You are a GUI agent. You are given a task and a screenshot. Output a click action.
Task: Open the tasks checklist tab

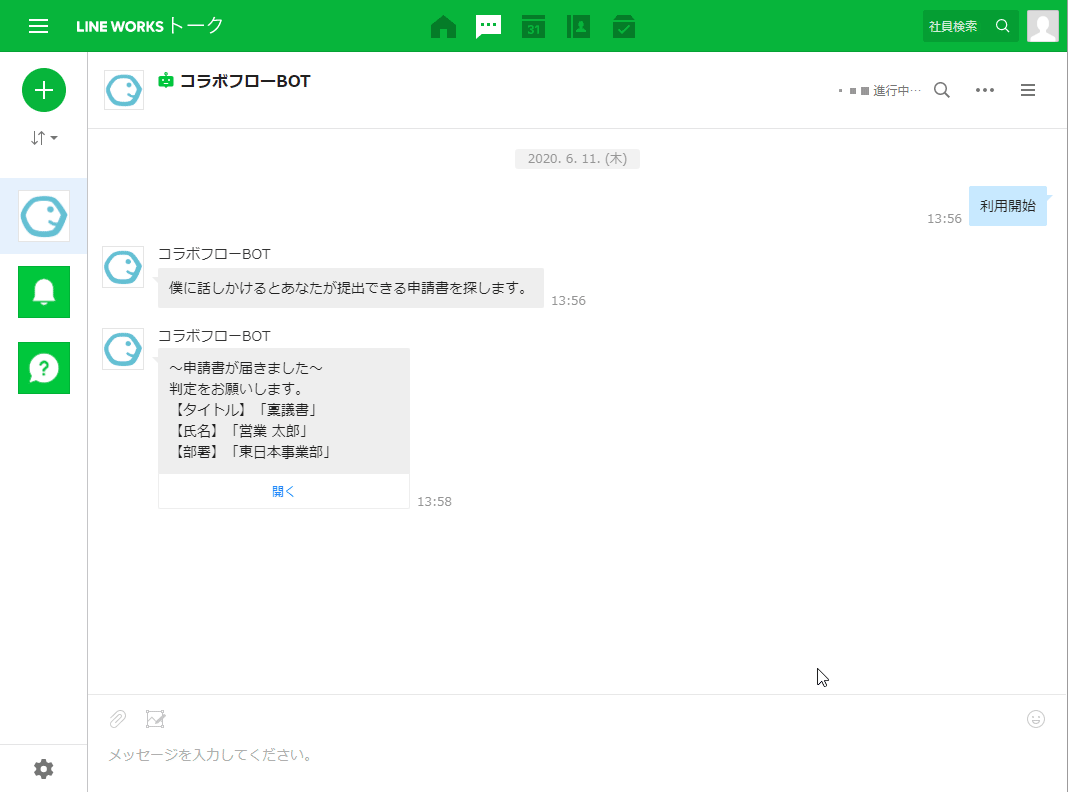coord(624,26)
